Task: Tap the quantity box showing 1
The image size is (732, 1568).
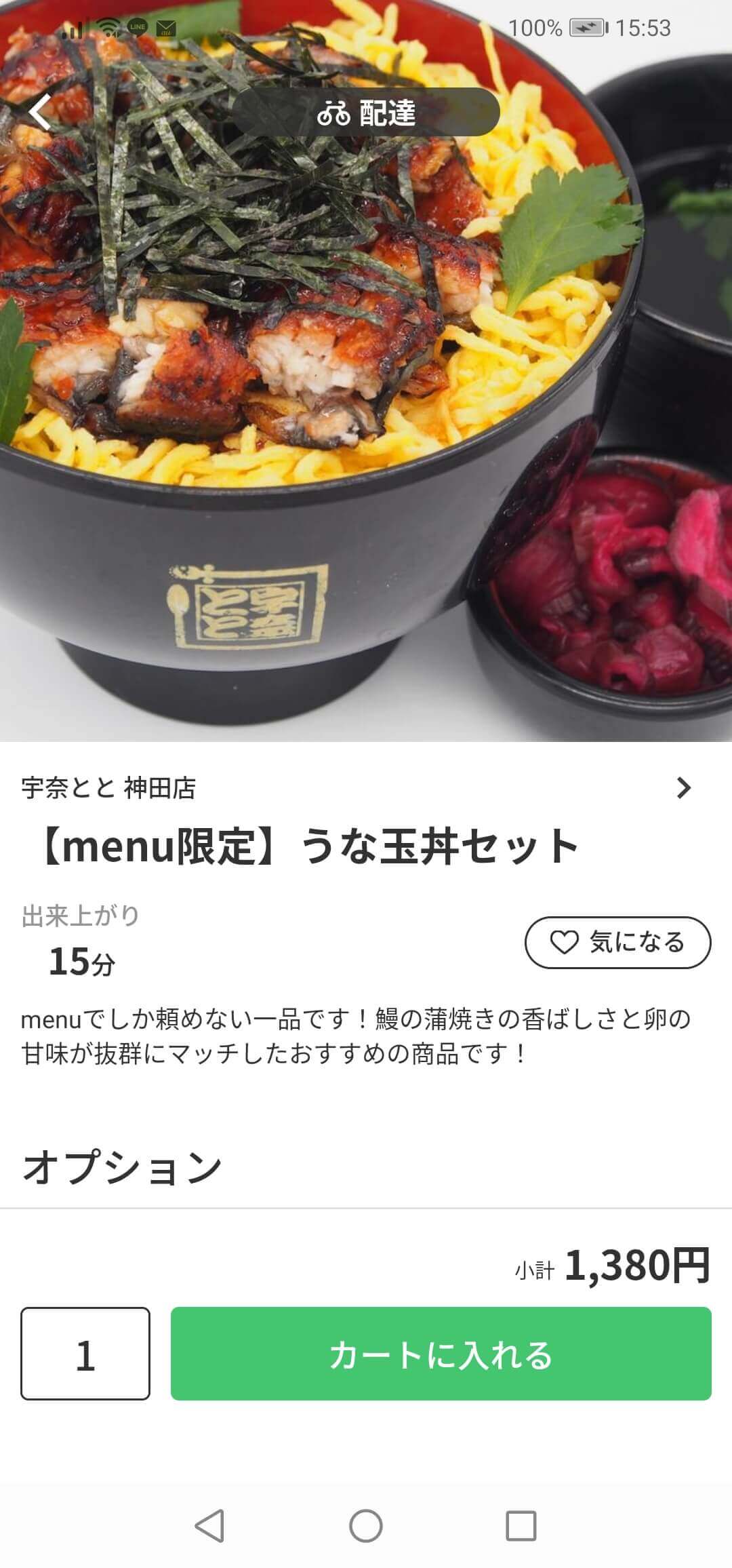Action: click(x=85, y=1354)
